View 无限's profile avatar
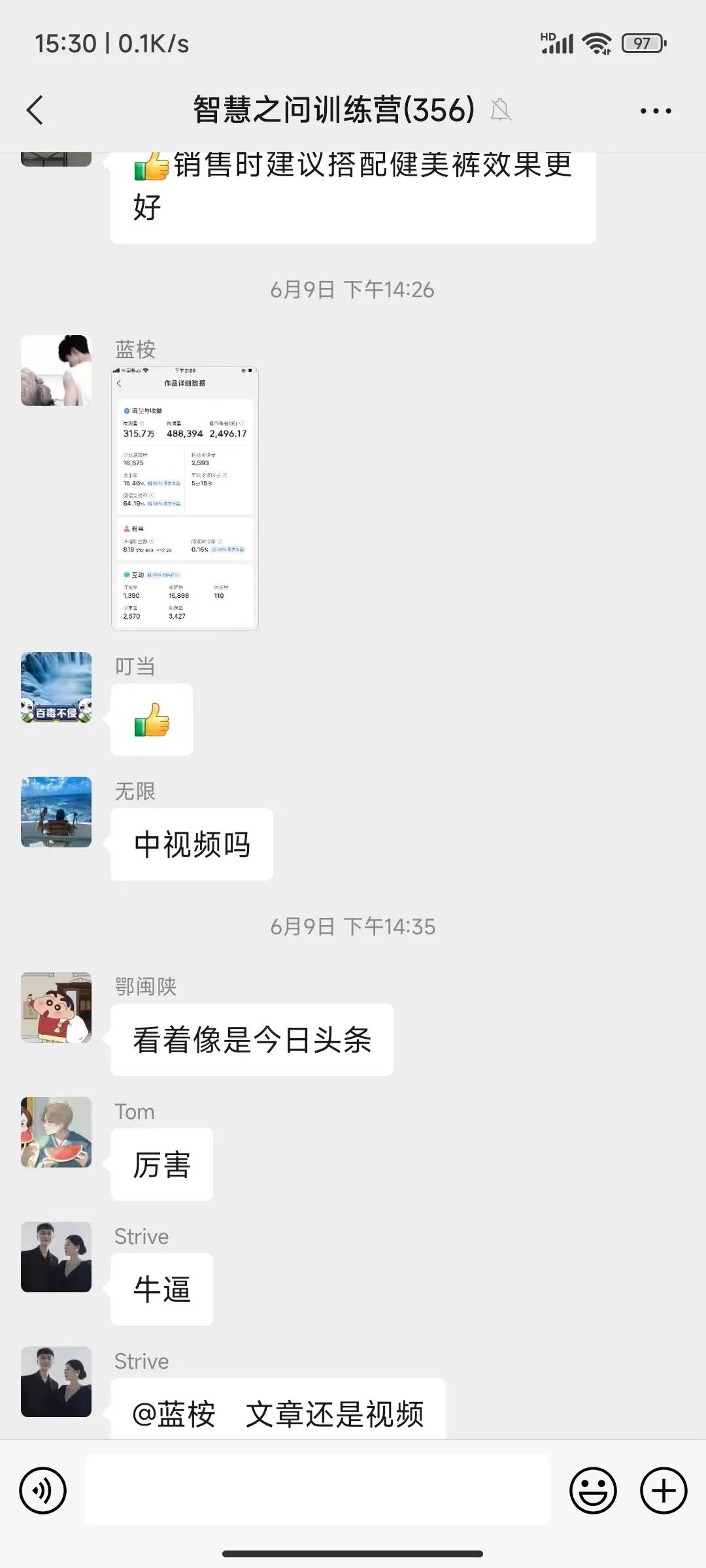The width and height of the screenshot is (706, 1568). 56,812
